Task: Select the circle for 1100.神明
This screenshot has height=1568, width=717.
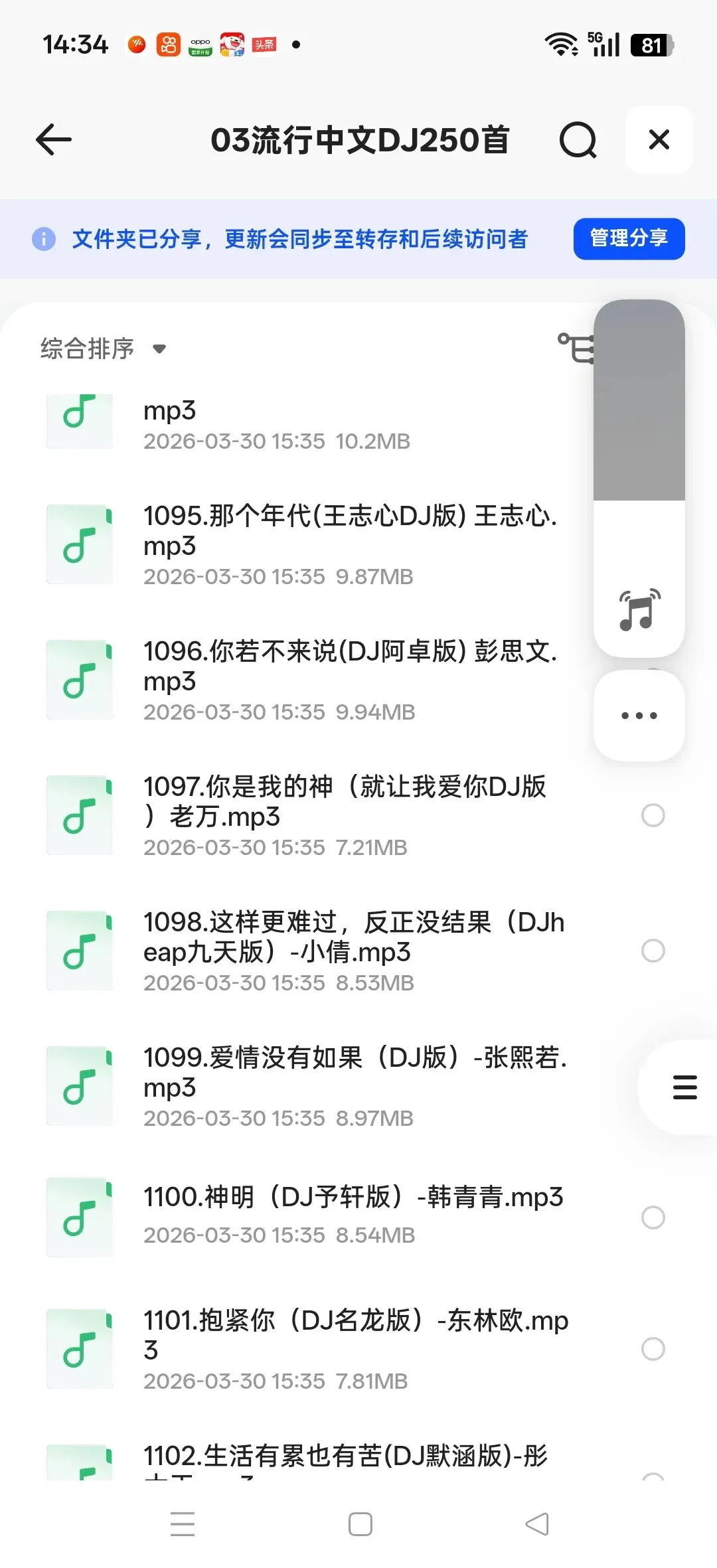Action: point(653,1217)
